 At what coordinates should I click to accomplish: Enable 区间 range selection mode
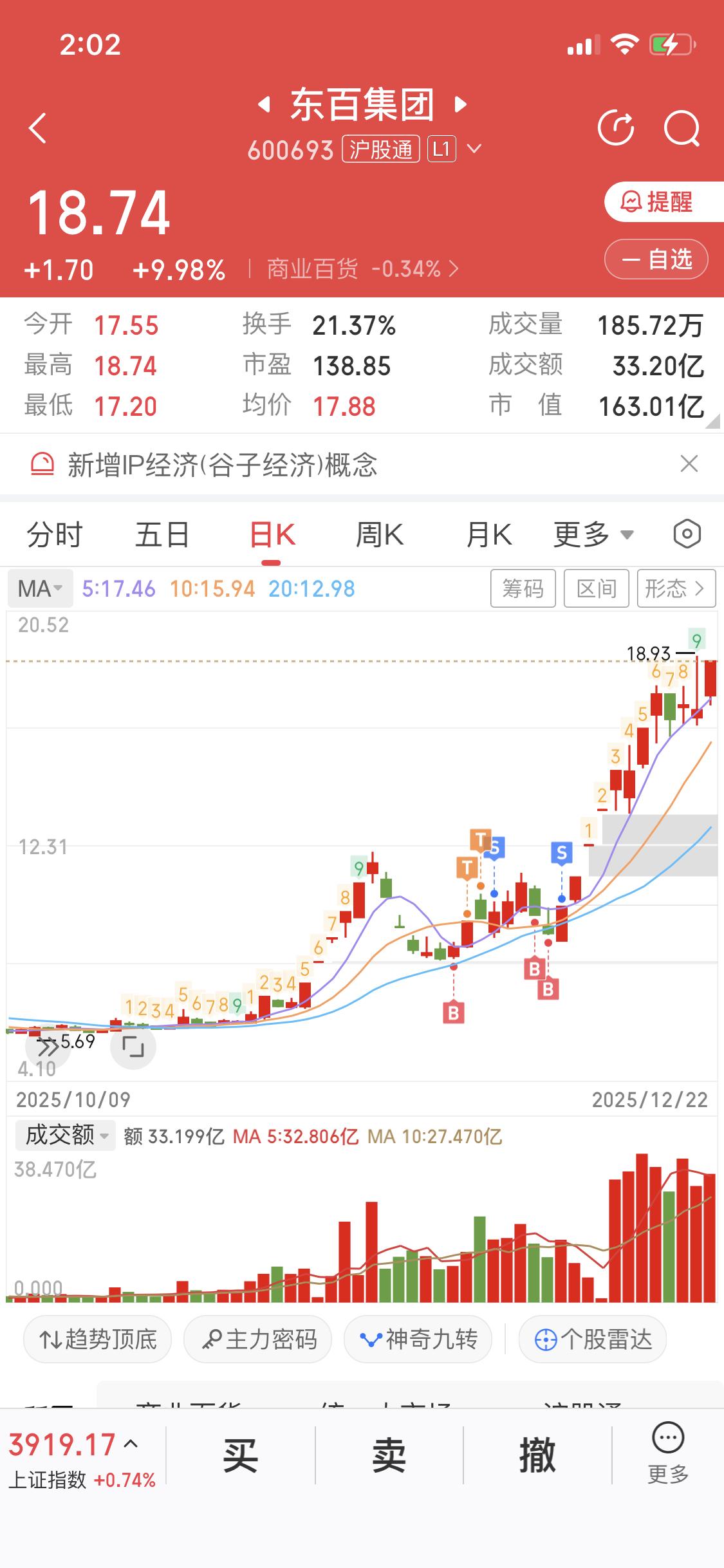coord(595,588)
